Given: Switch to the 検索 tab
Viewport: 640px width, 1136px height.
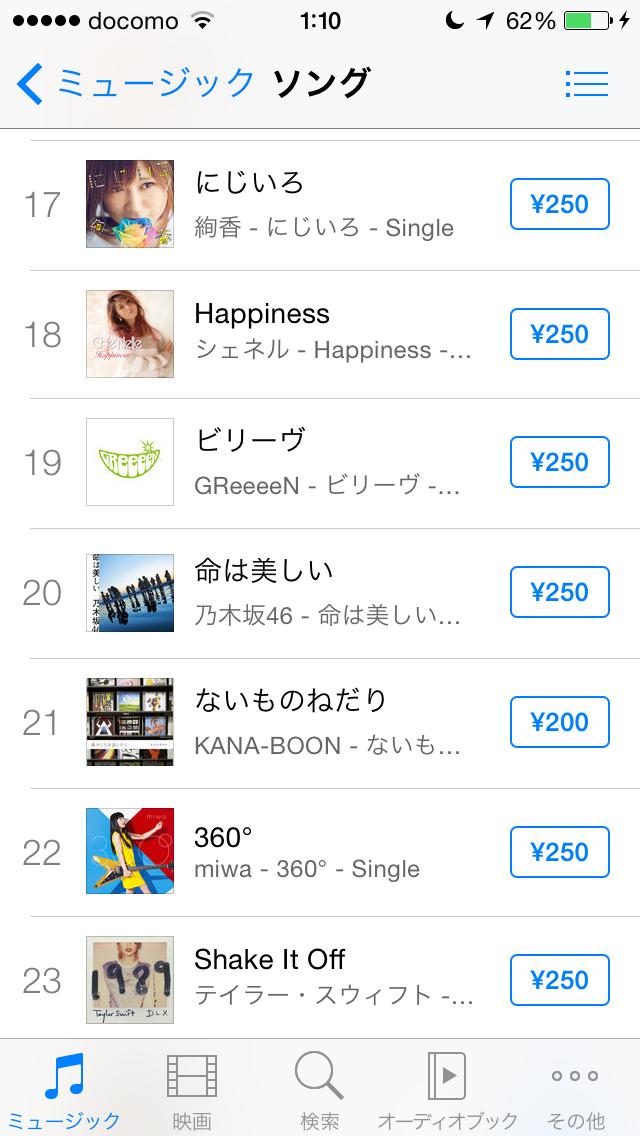Looking at the screenshot, I should click(319, 1090).
